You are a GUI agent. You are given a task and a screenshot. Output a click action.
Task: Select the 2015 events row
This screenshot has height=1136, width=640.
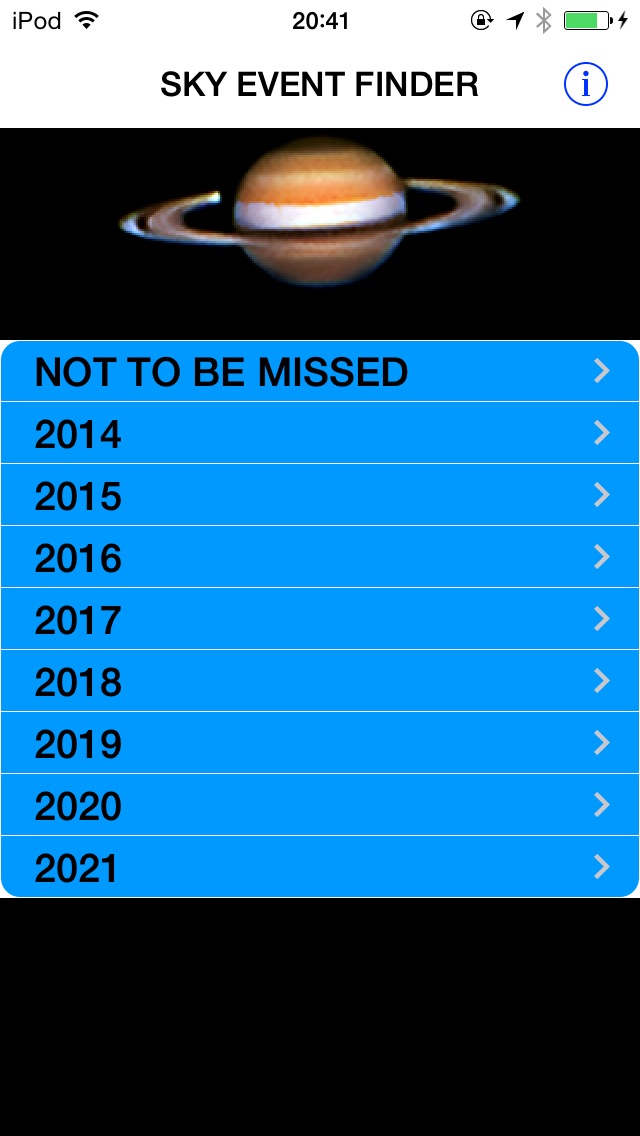(x=320, y=496)
